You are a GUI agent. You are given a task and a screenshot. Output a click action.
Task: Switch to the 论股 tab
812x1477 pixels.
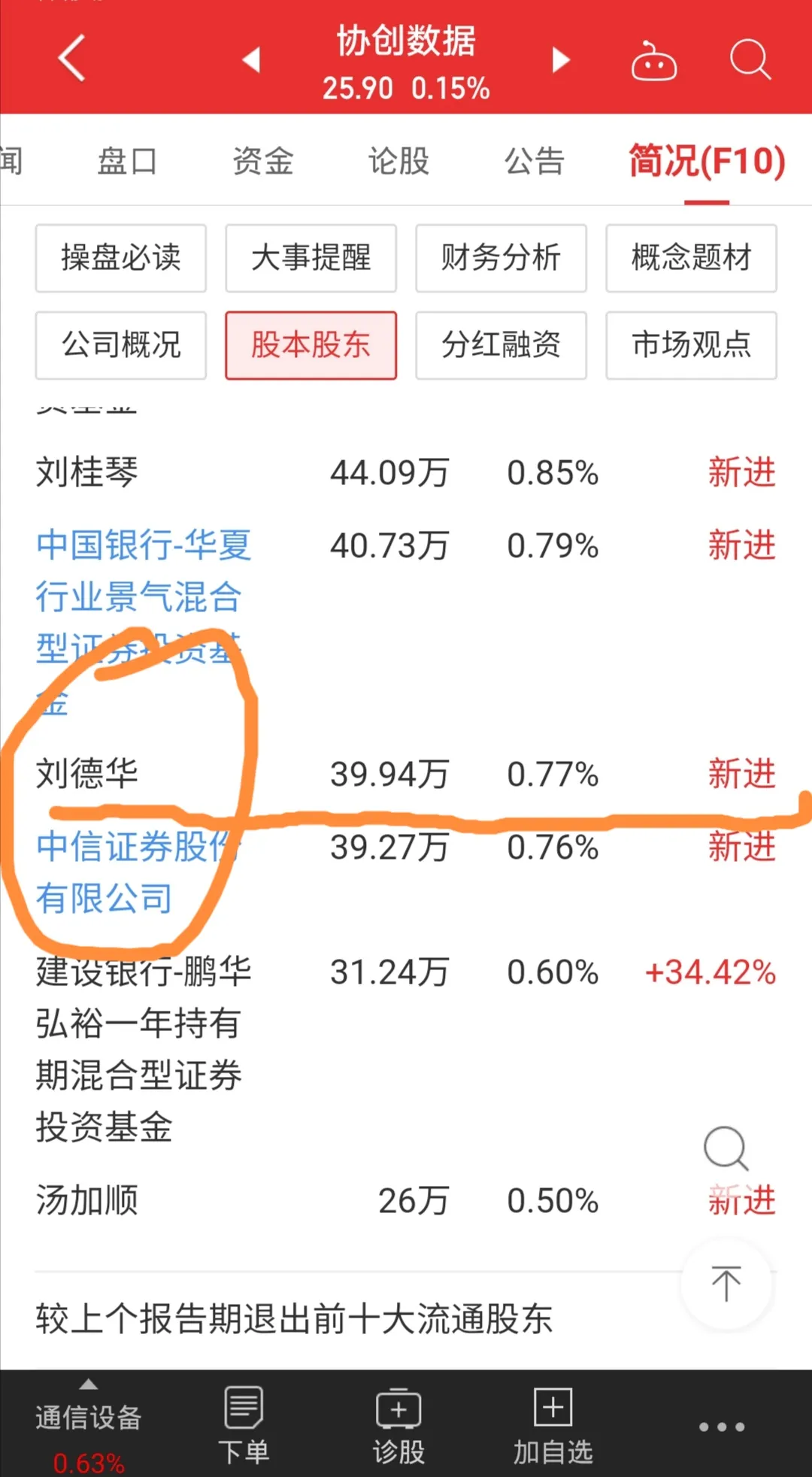398,161
